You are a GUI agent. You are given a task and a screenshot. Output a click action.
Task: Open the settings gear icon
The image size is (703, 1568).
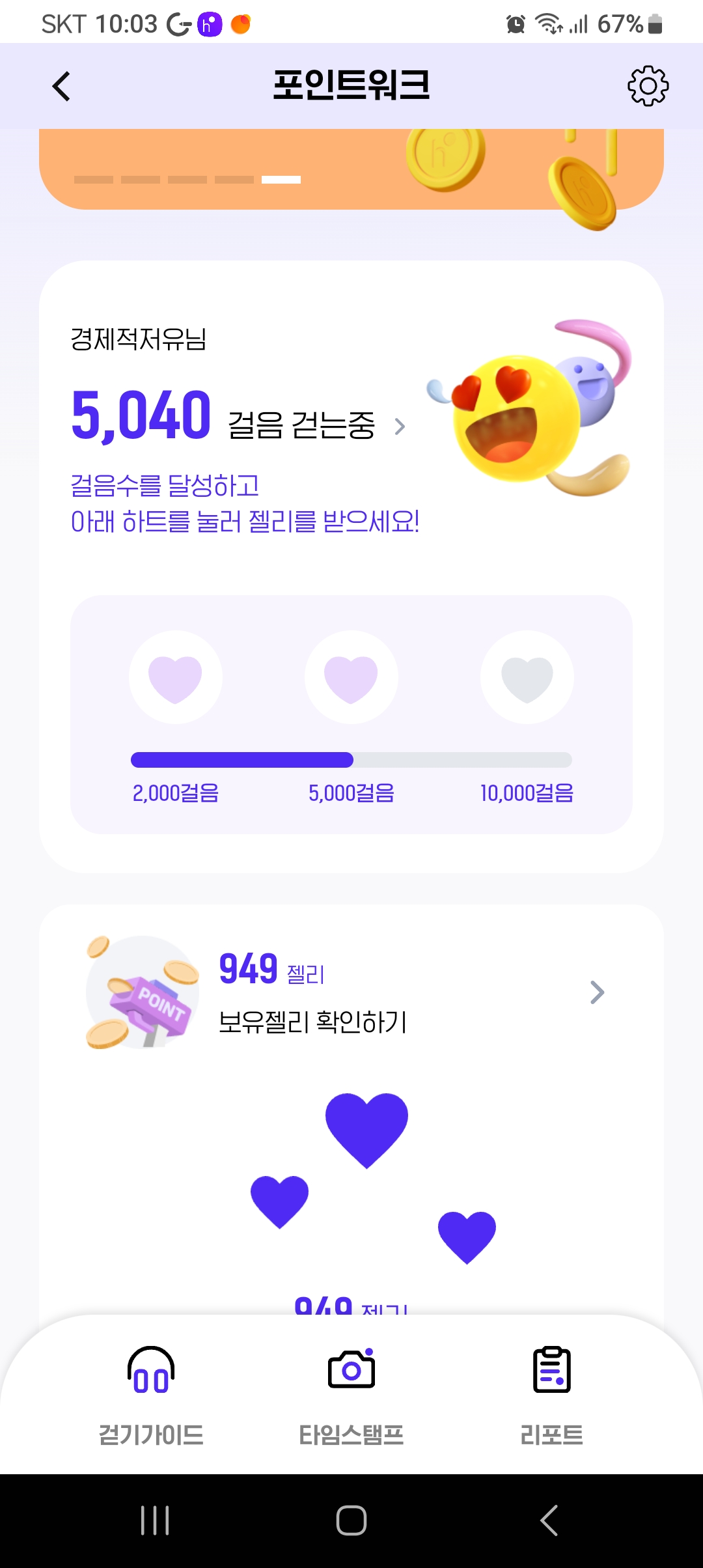tap(648, 86)
